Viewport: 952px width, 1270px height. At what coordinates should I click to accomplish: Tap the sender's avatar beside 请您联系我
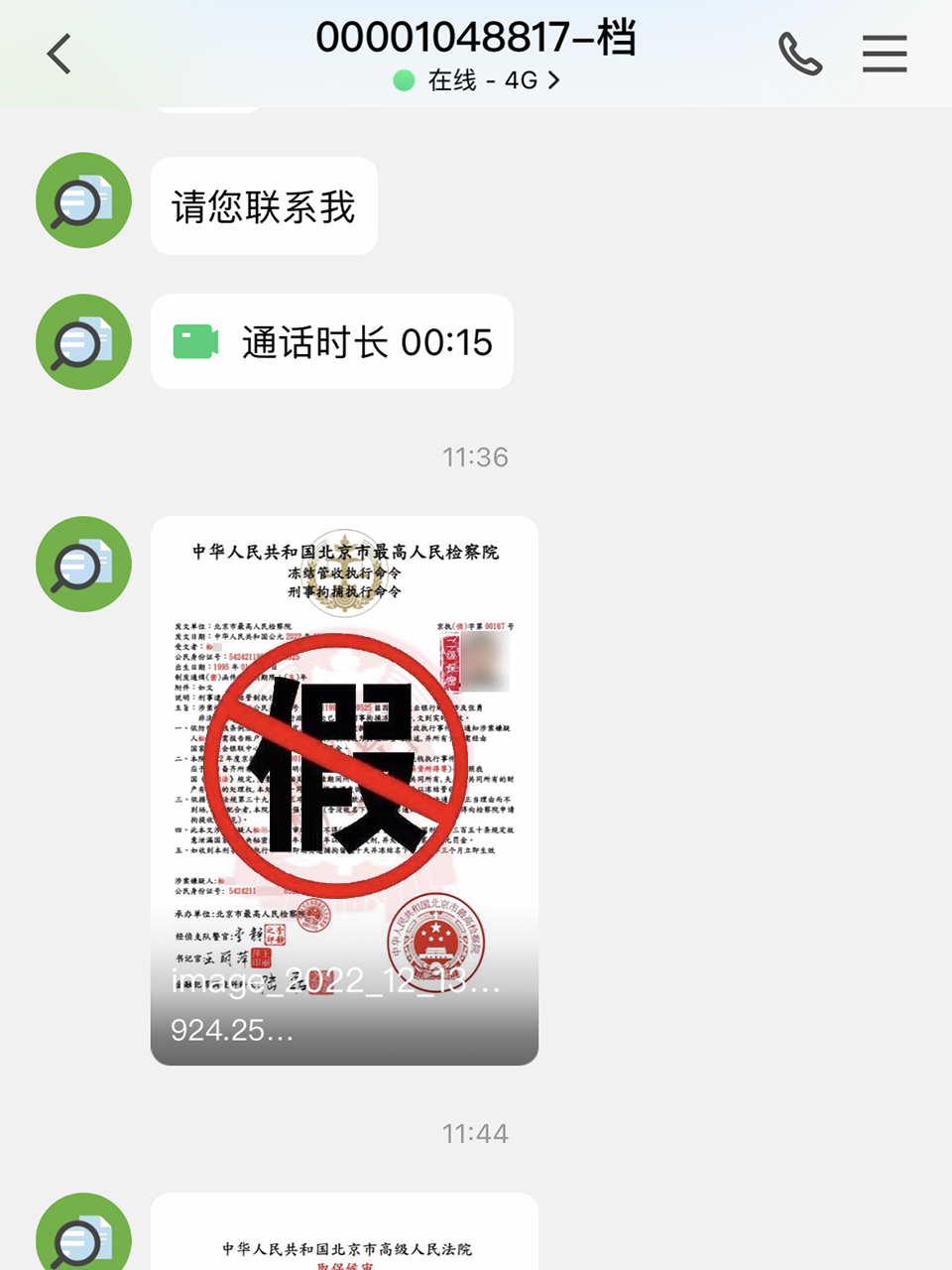pos(83,200)
